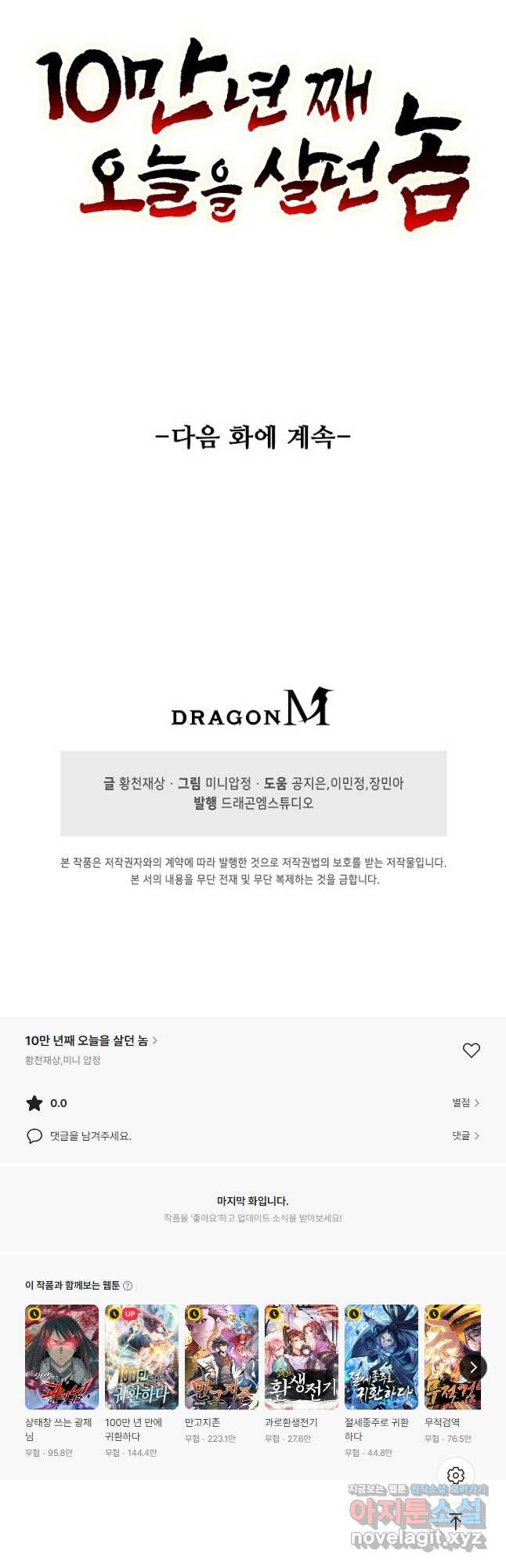506x1568 pixels.
Task: Open the 댓글 comments page
Action: click(465, 1136)
